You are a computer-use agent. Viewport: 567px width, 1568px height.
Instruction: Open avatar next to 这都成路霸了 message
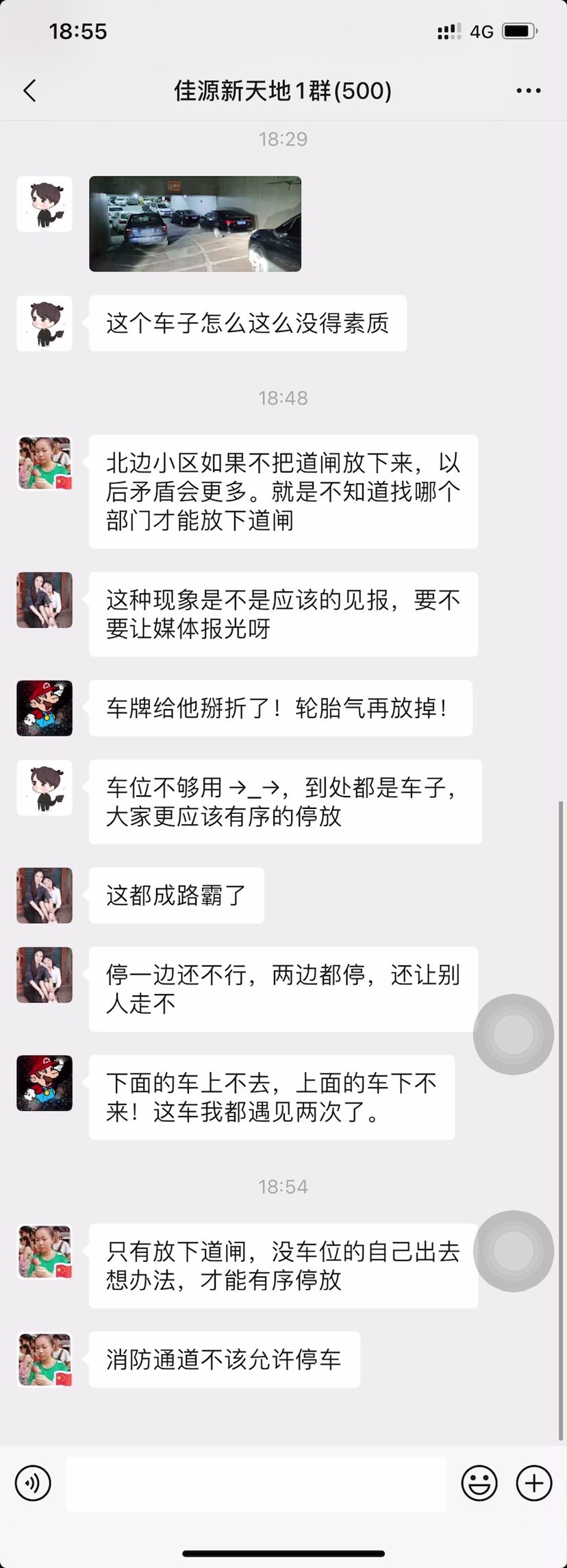pos(45,895)
